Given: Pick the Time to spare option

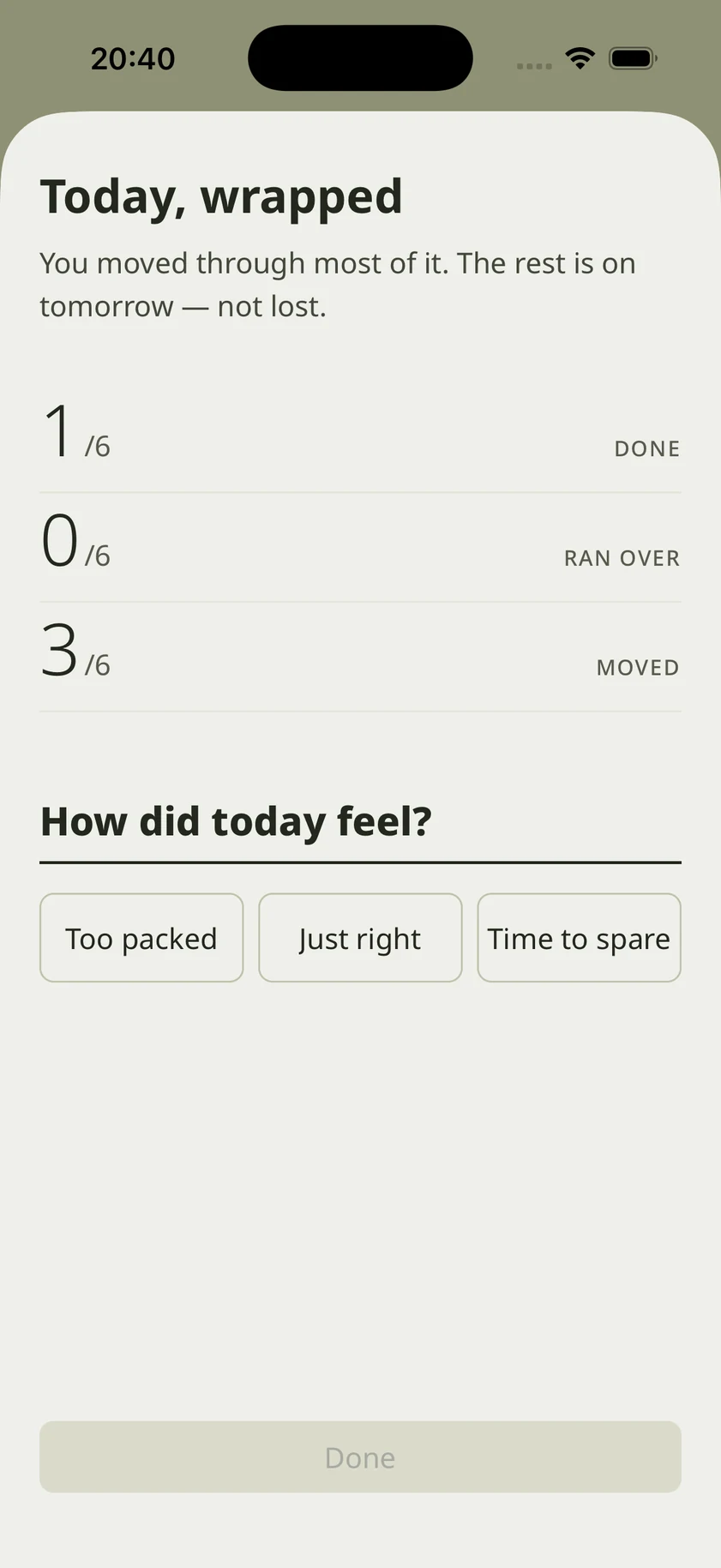Looking at the screenshot, I should 579,938.
